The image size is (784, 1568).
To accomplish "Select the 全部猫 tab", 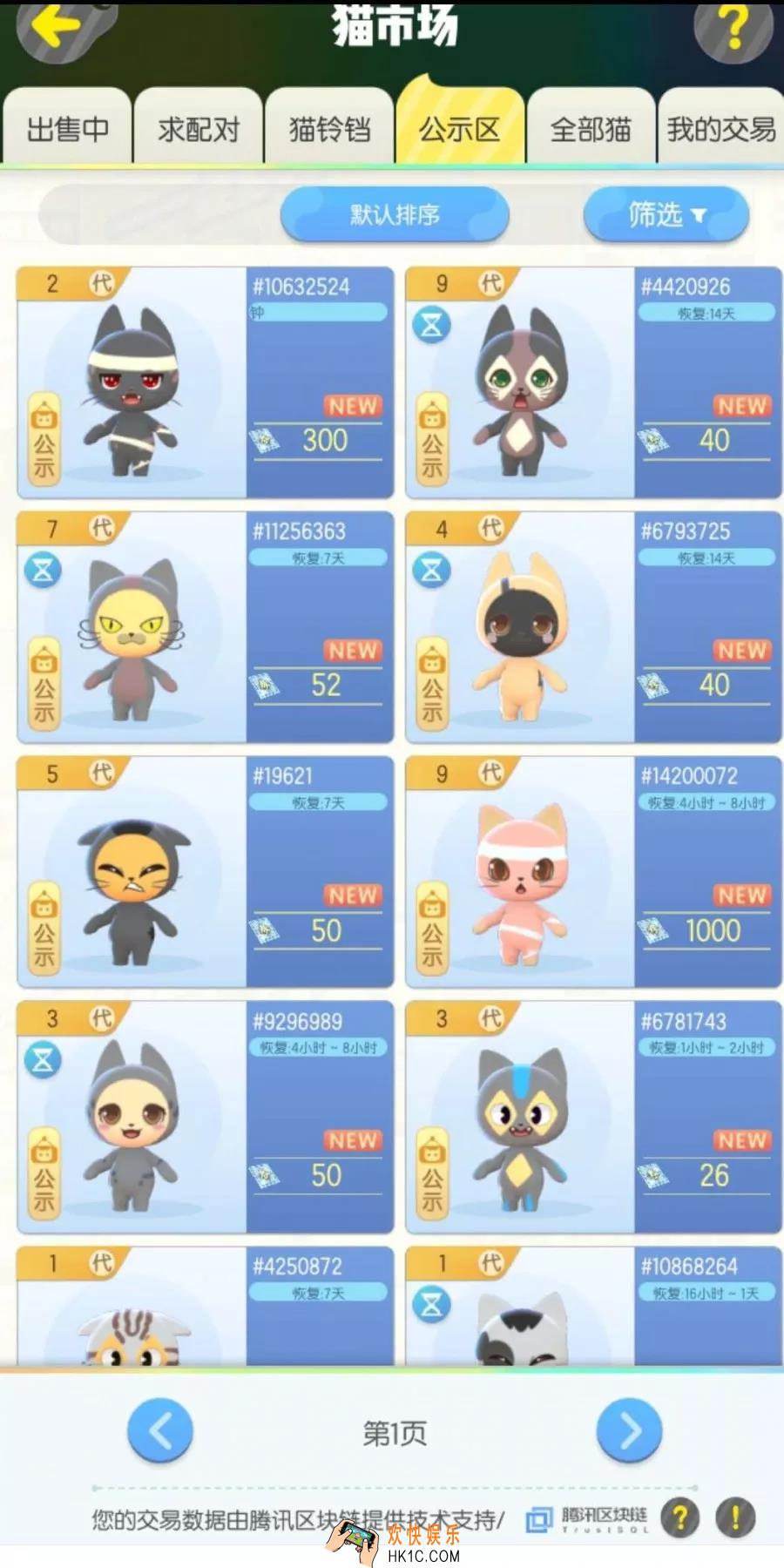I will tap(591, 130).
